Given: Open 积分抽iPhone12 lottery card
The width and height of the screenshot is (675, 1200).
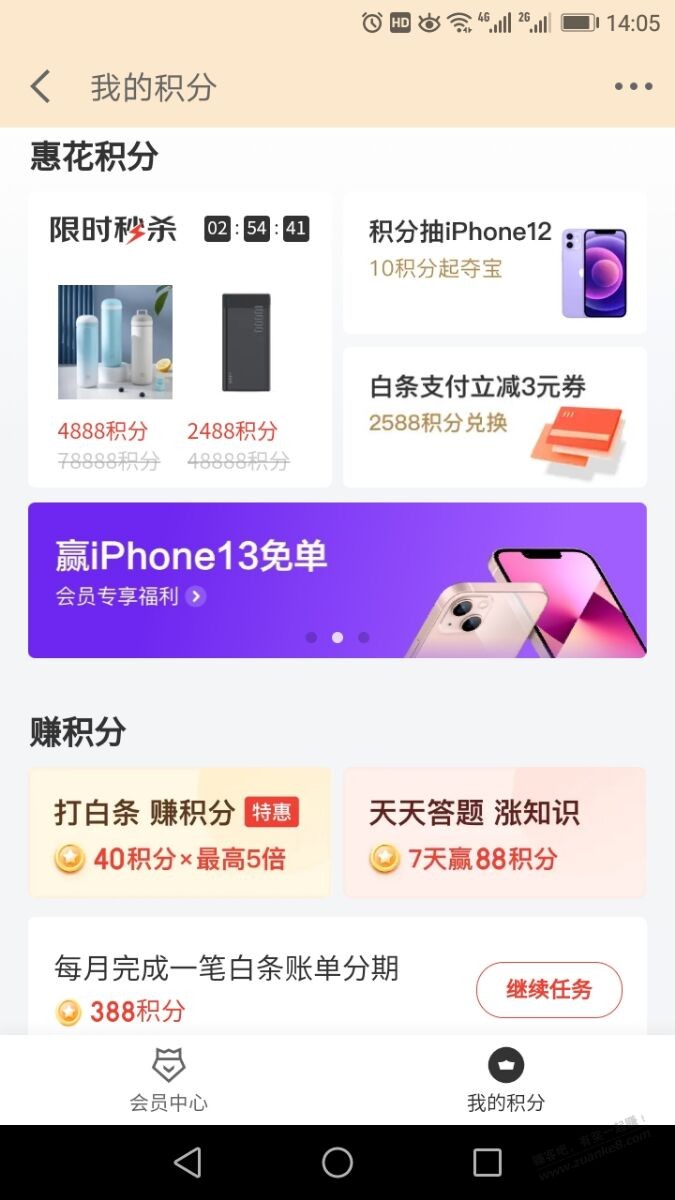Looking at the screenshot, I should pos(494,262).
